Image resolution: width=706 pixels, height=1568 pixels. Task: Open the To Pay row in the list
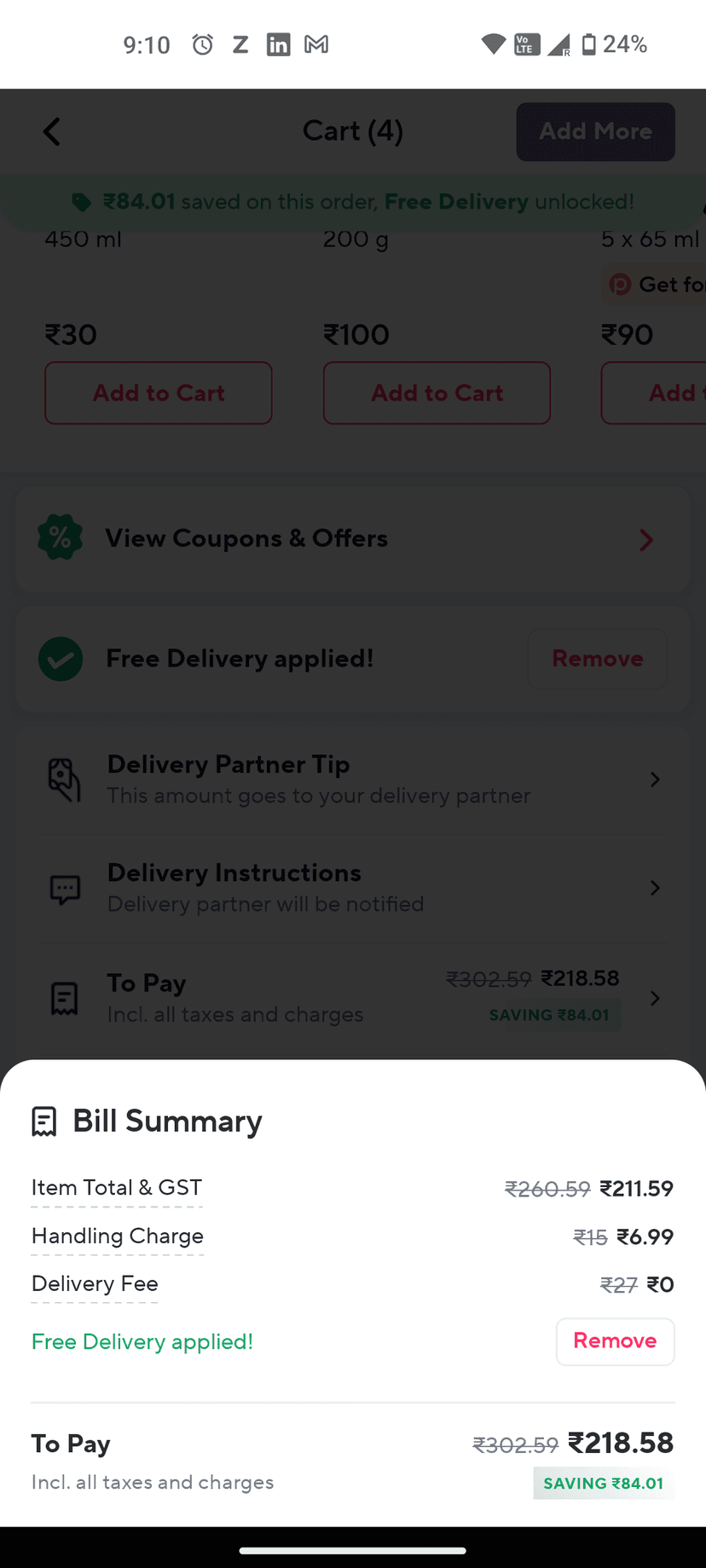tap(352, 998)
